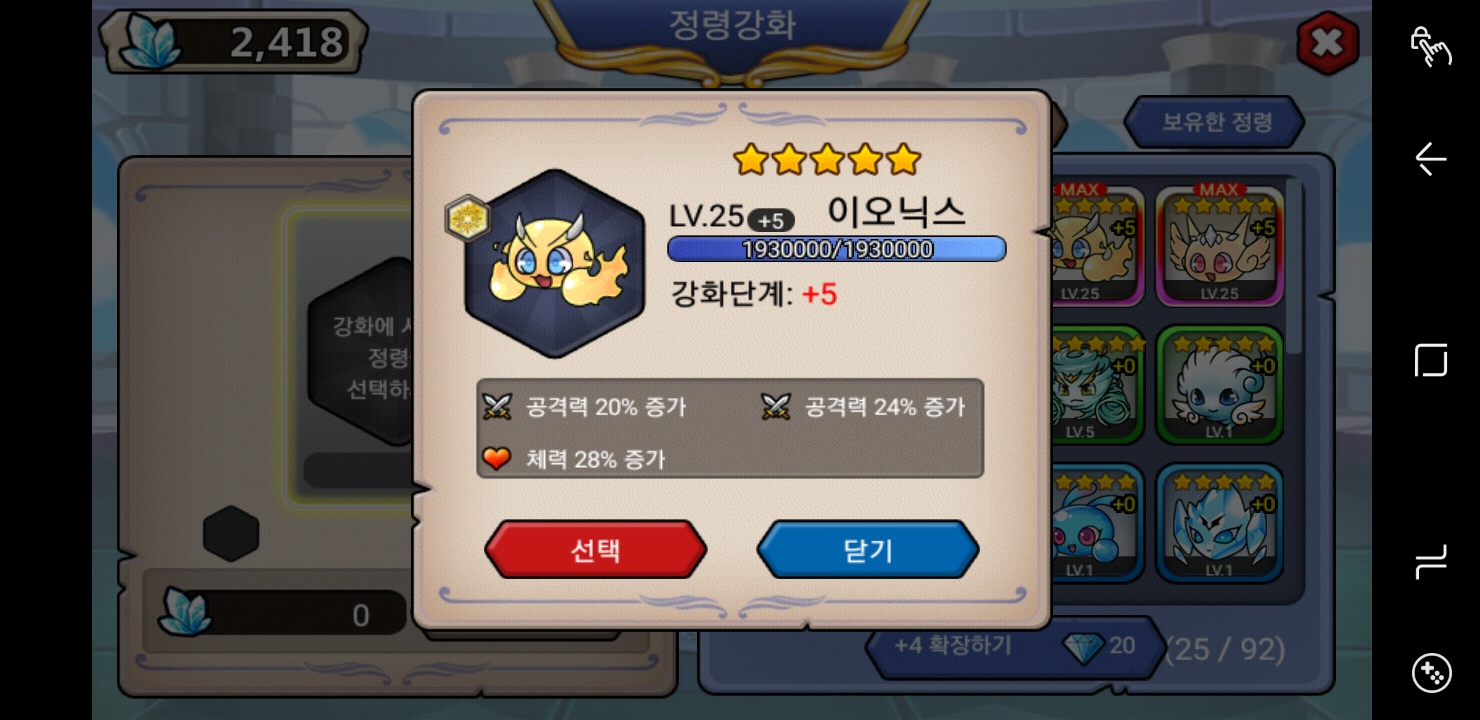
Task: Open the 보유한 정령 tab
Action: click(x=1215, y=122)
